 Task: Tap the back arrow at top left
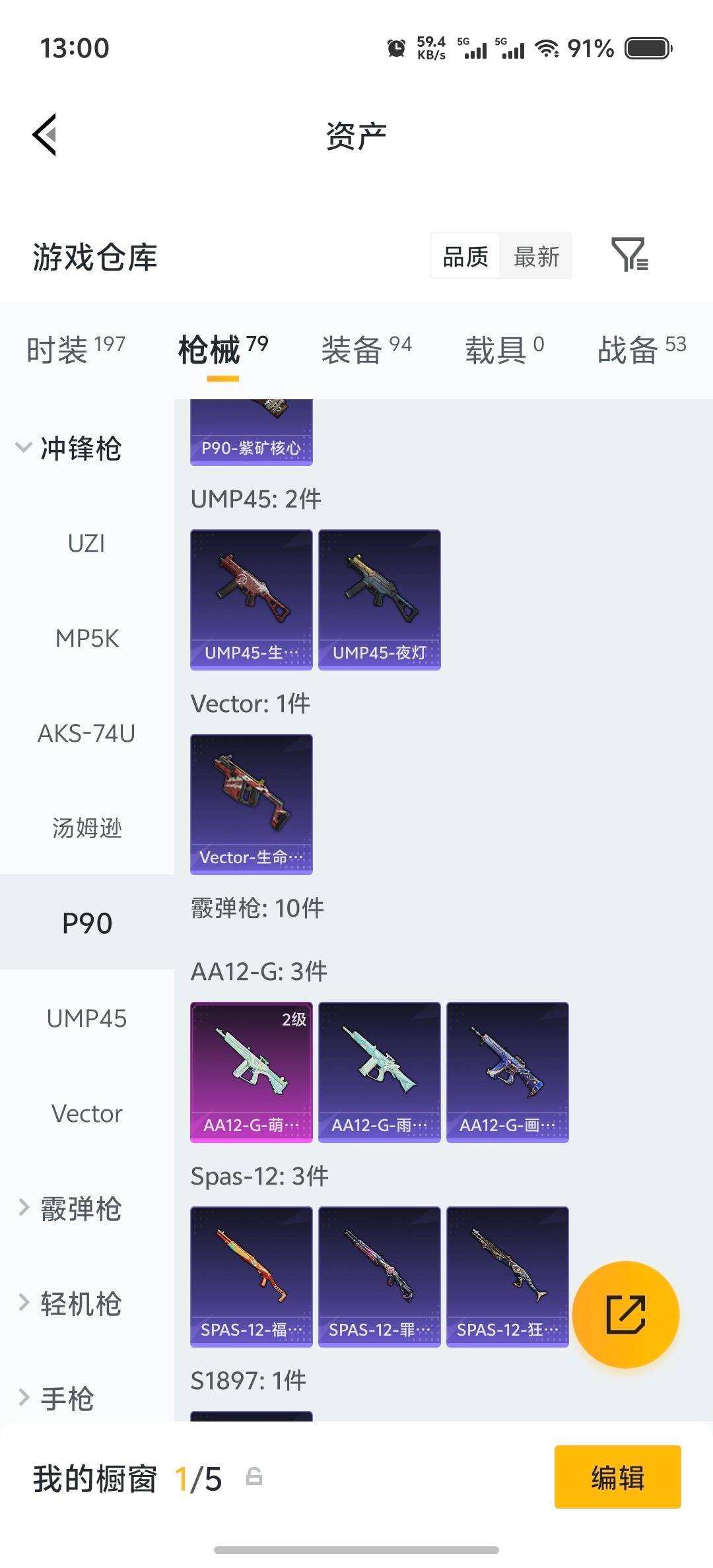(44, 135)
